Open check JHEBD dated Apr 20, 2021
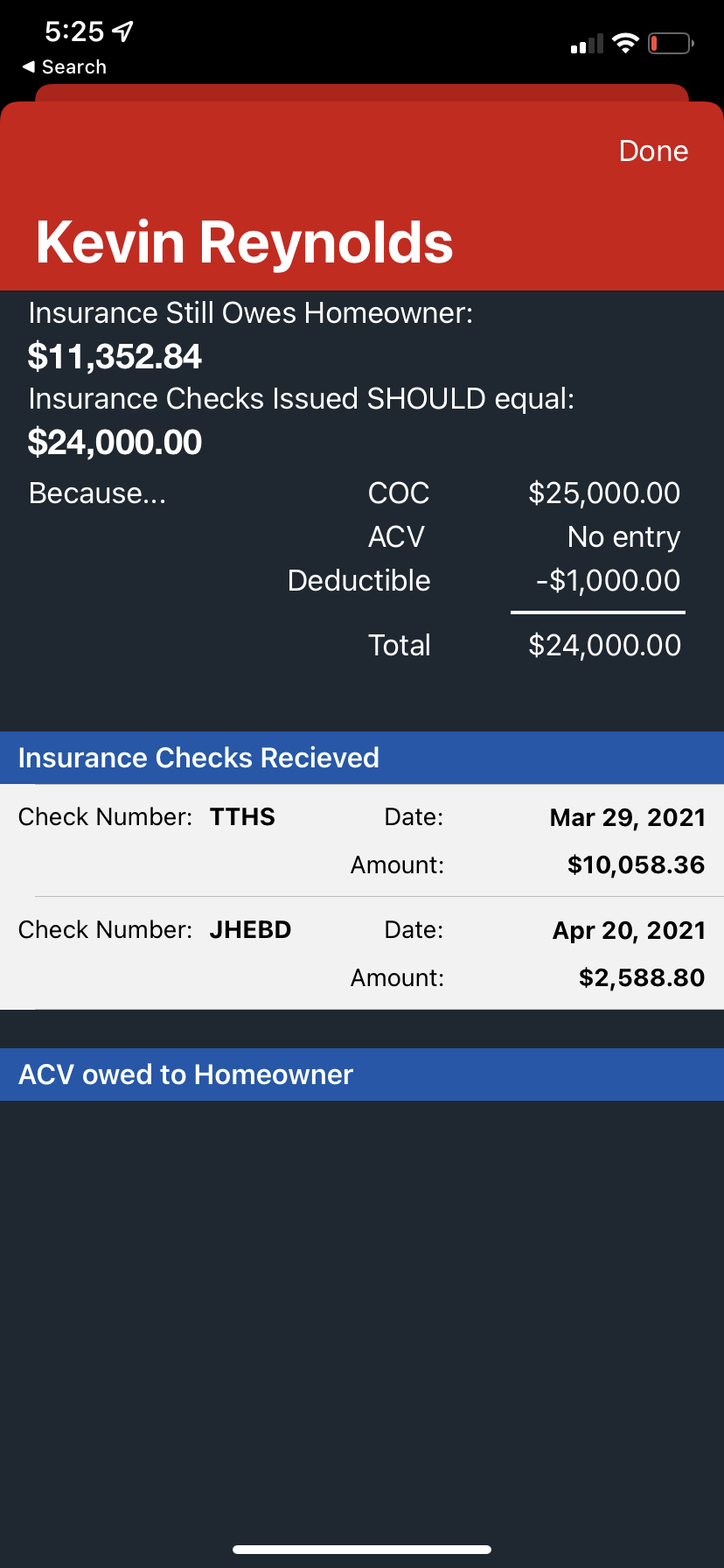 click(x=362, y=953)
